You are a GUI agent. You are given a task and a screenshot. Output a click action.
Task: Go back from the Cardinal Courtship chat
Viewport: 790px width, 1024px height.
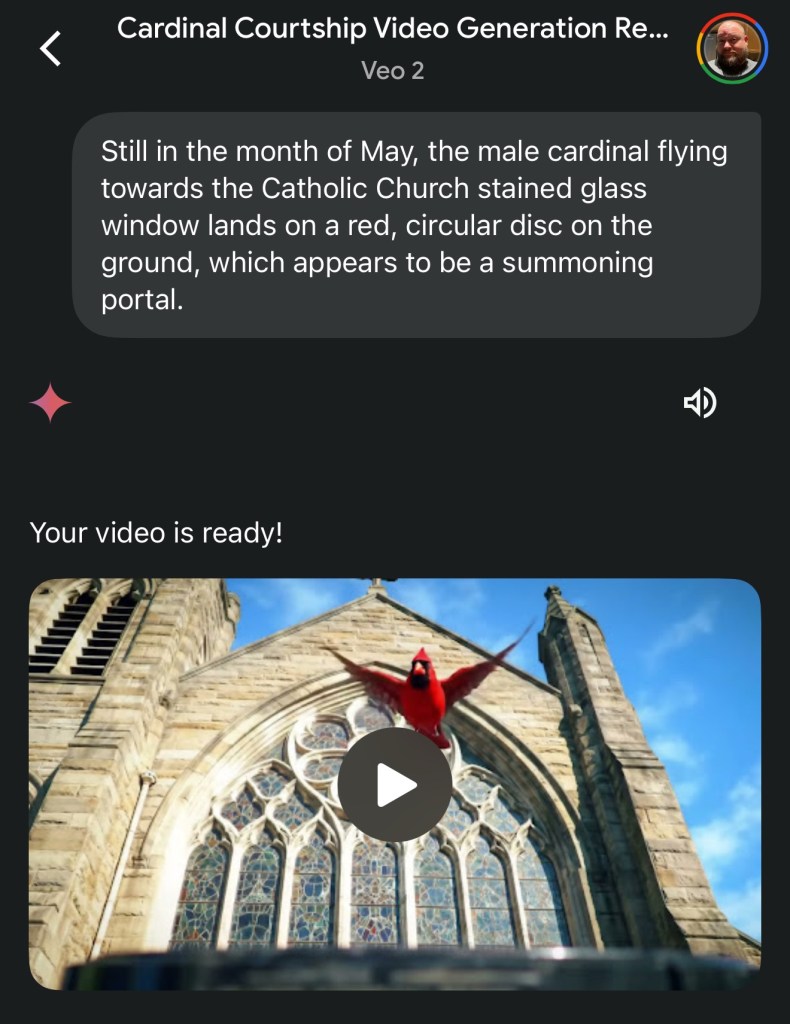click(50, 48)
